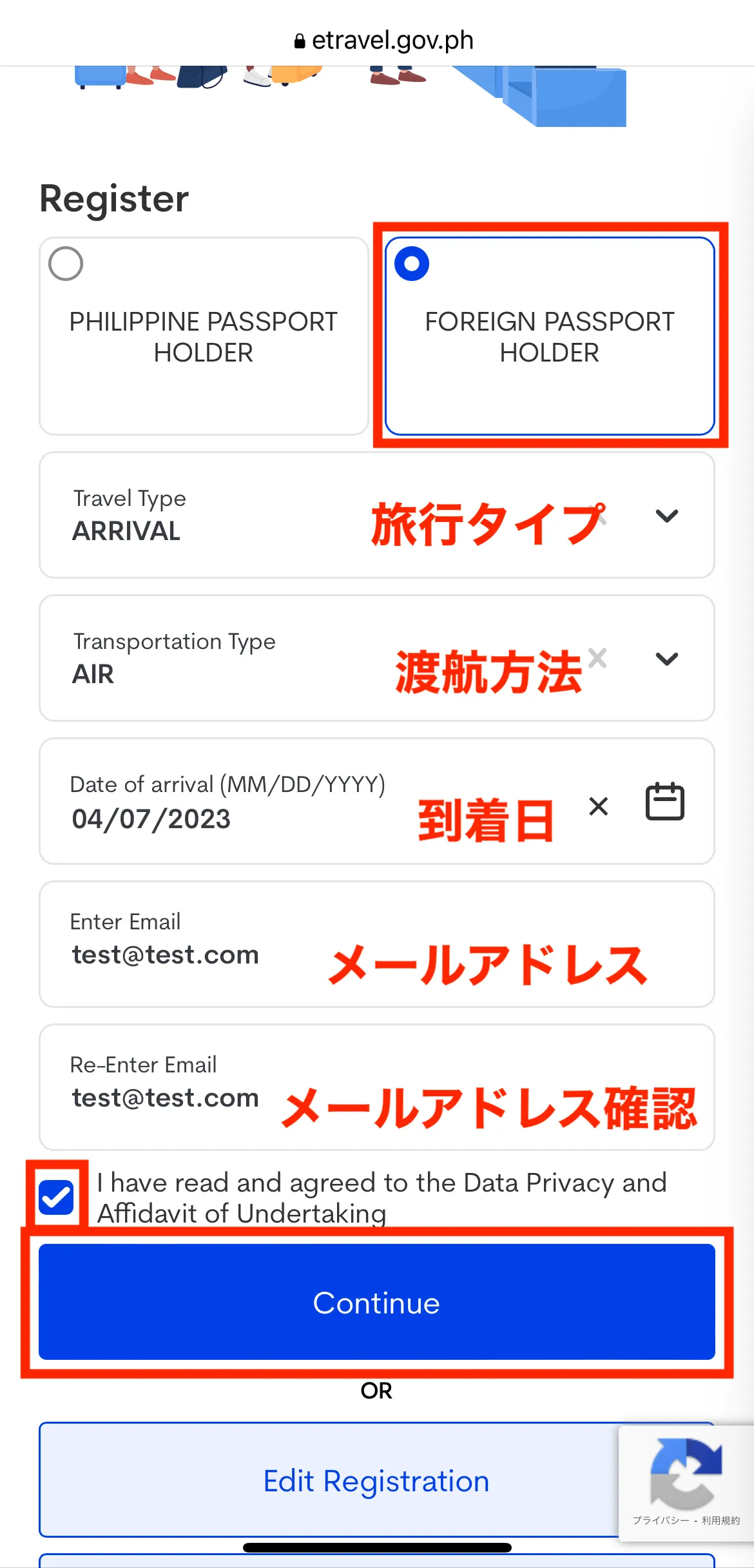Viewport: 754px width, 1568px height.
Task: Tap the Continue button
Action: pos(377,1302)
